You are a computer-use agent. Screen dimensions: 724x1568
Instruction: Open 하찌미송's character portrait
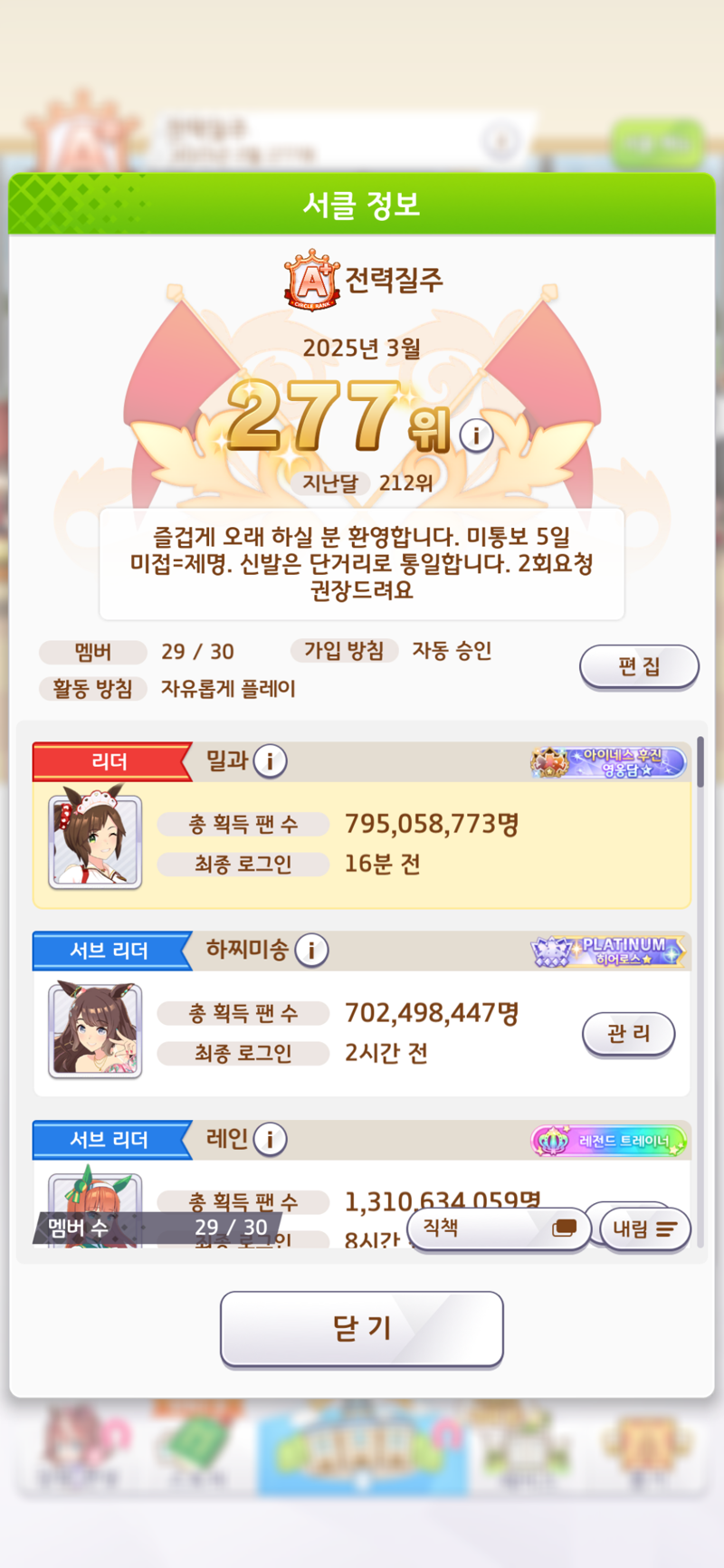pyautogui.click(x=95, y=1031)
